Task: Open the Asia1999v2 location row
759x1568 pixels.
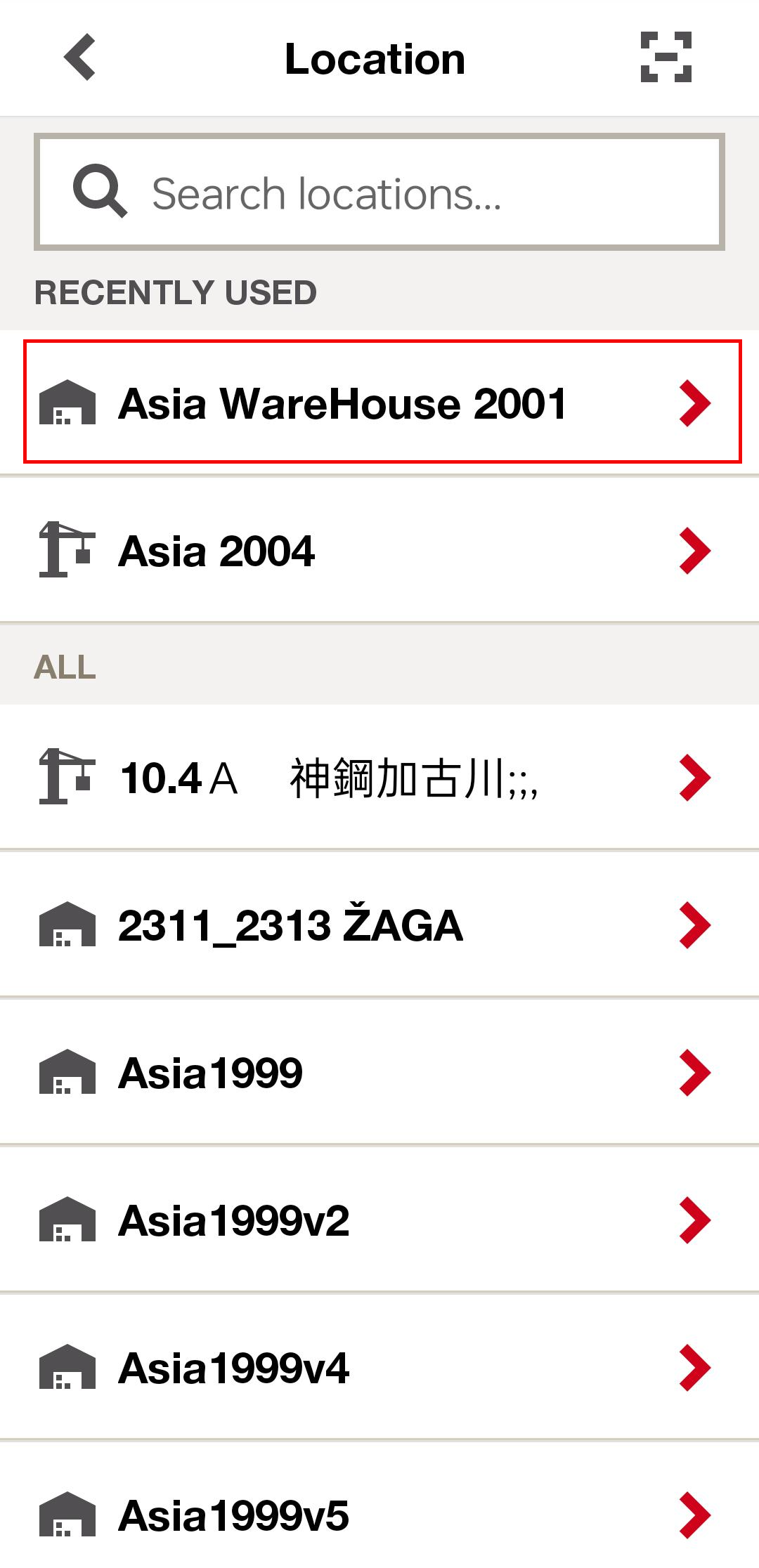Action: (379, 1220)
